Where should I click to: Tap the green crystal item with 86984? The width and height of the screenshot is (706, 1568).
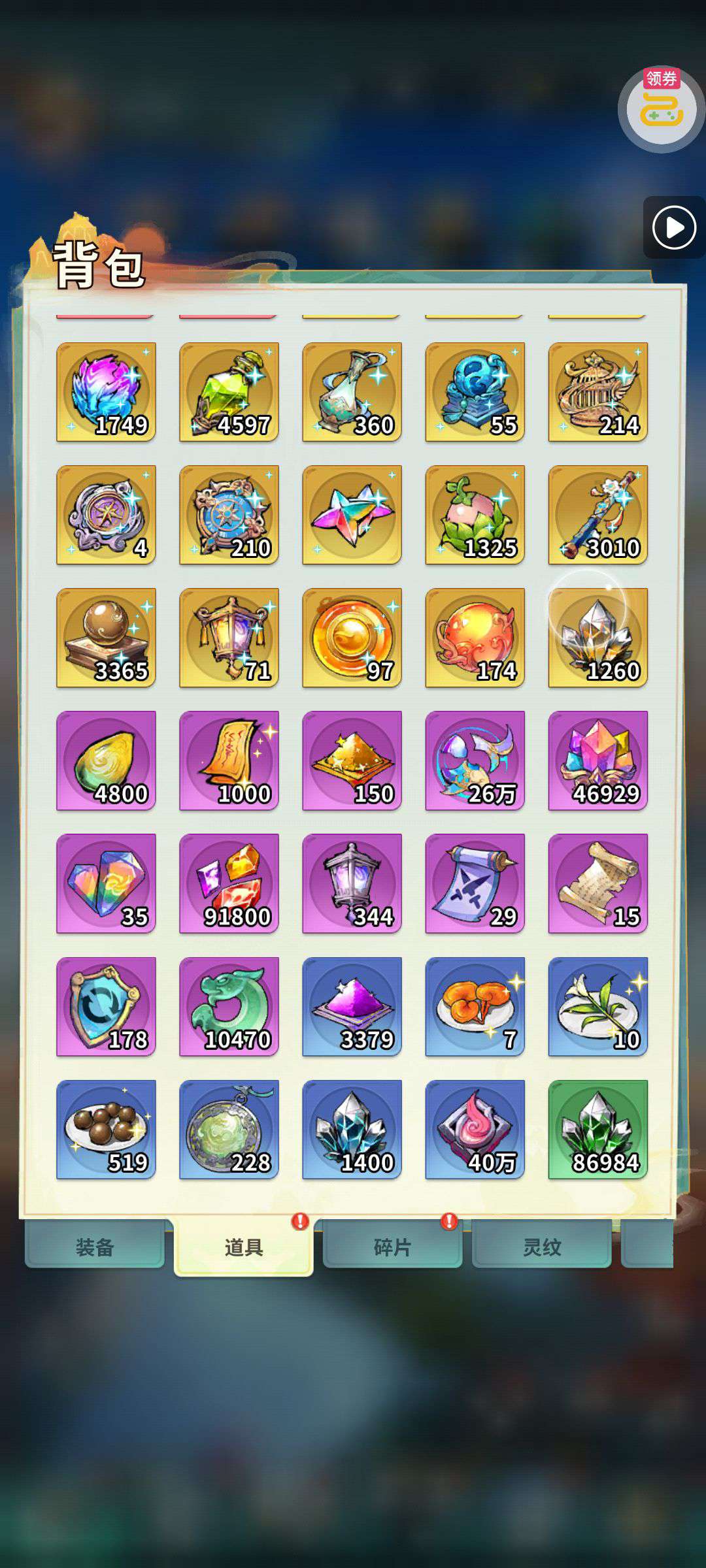(597, 1129)
